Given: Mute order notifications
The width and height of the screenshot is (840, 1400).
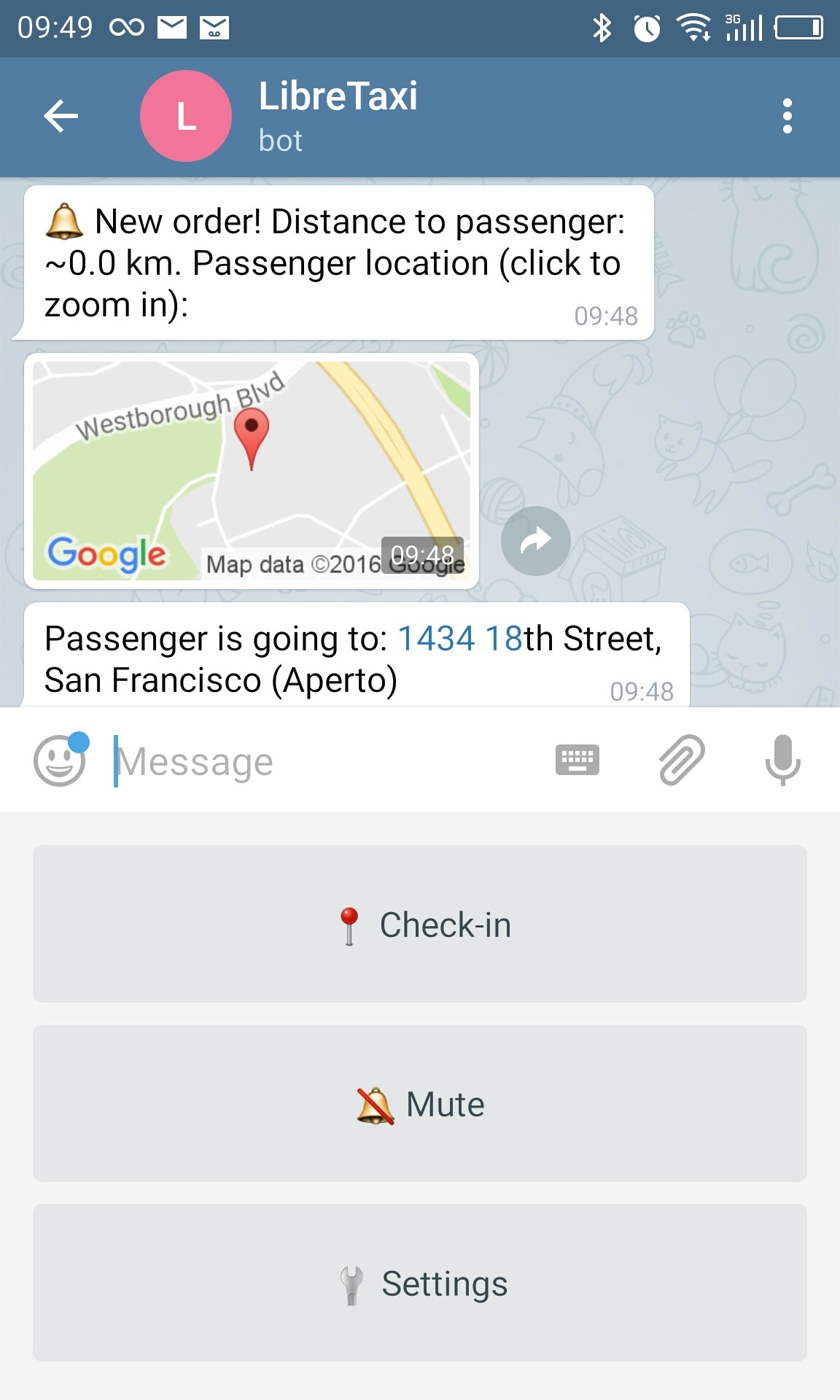Looking at the screenshot, I should pyautogui.click(x=420, y=1103).
